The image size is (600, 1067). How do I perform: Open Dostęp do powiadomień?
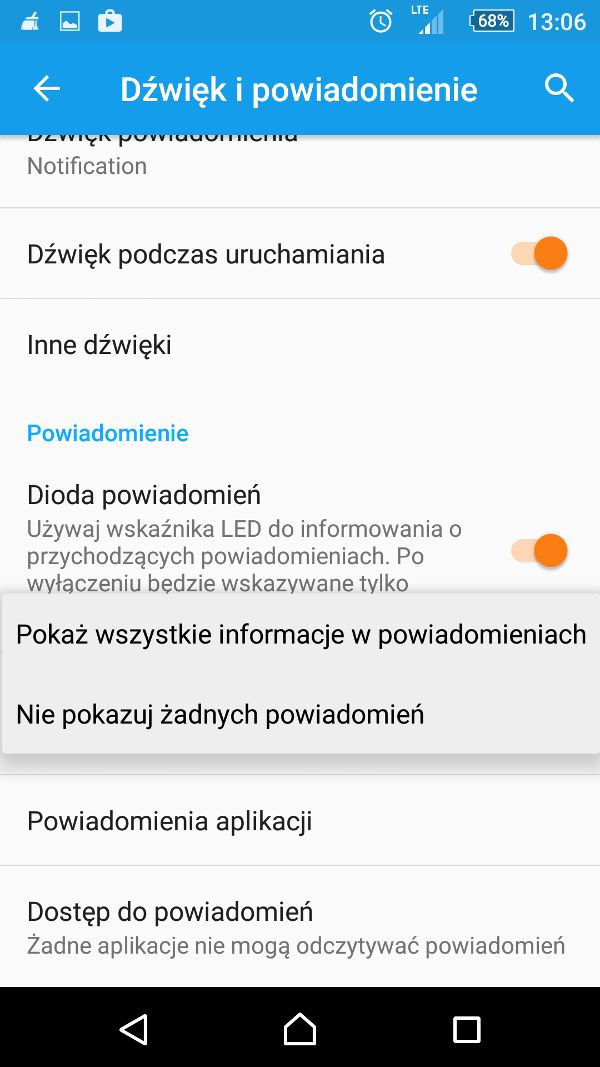[170, 911]
